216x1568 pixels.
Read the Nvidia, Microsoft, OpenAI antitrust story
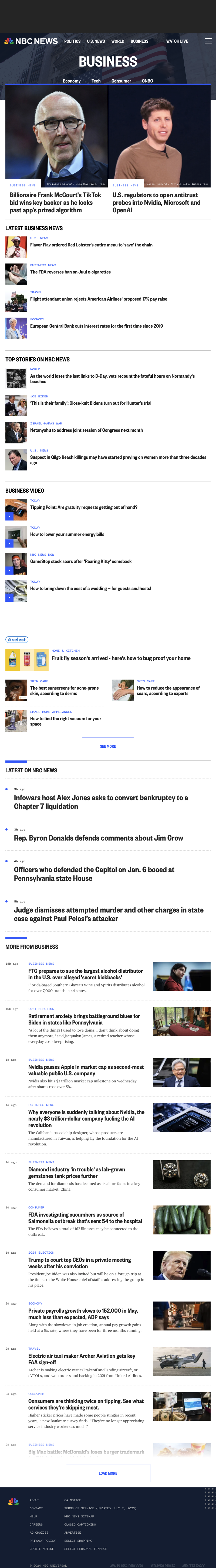point(157,203)
